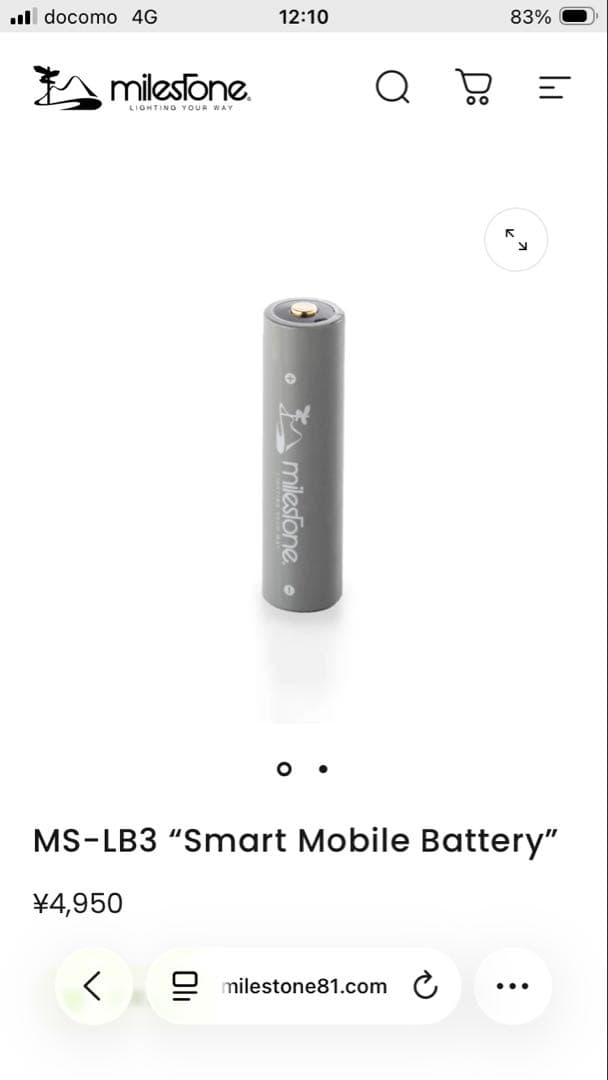Go back to the previous page

tap(93, 986)
